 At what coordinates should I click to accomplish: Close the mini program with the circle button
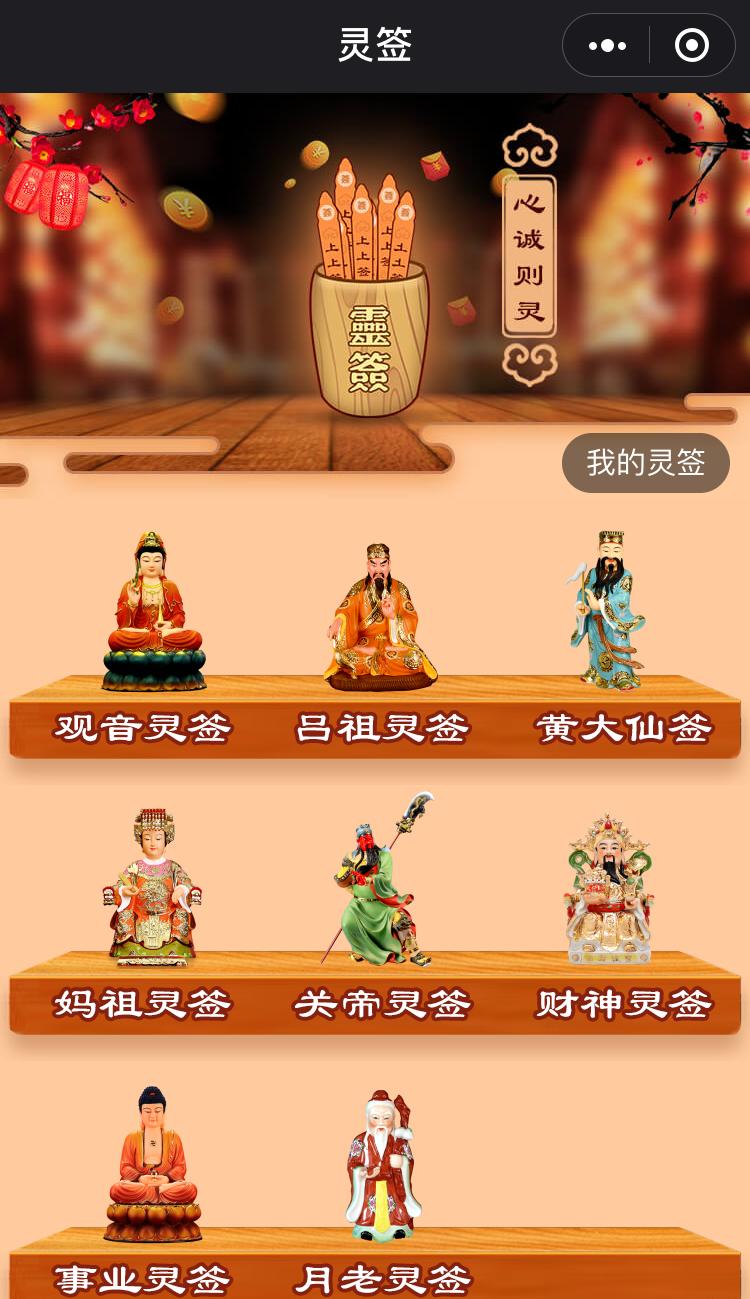pos(692,45)
